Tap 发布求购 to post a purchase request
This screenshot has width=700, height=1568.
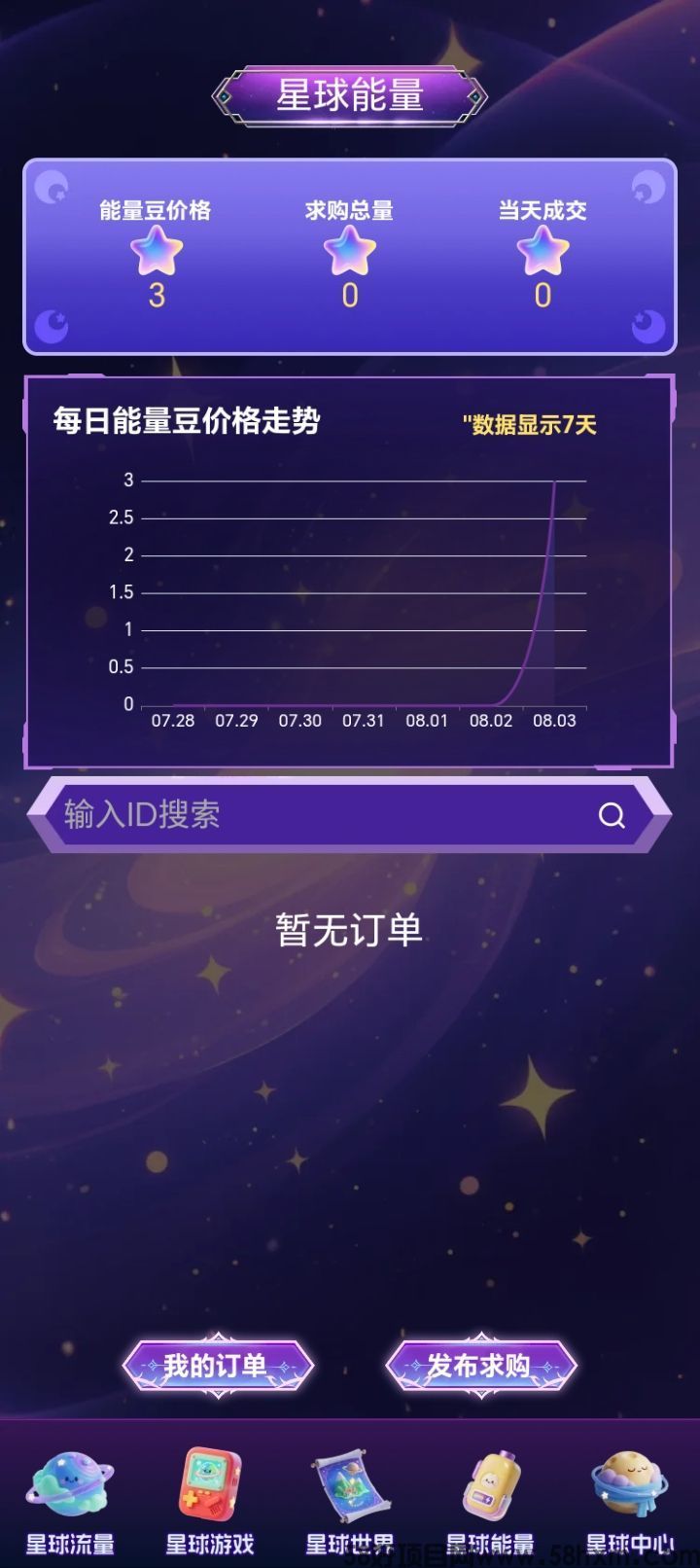[480, 1366]
